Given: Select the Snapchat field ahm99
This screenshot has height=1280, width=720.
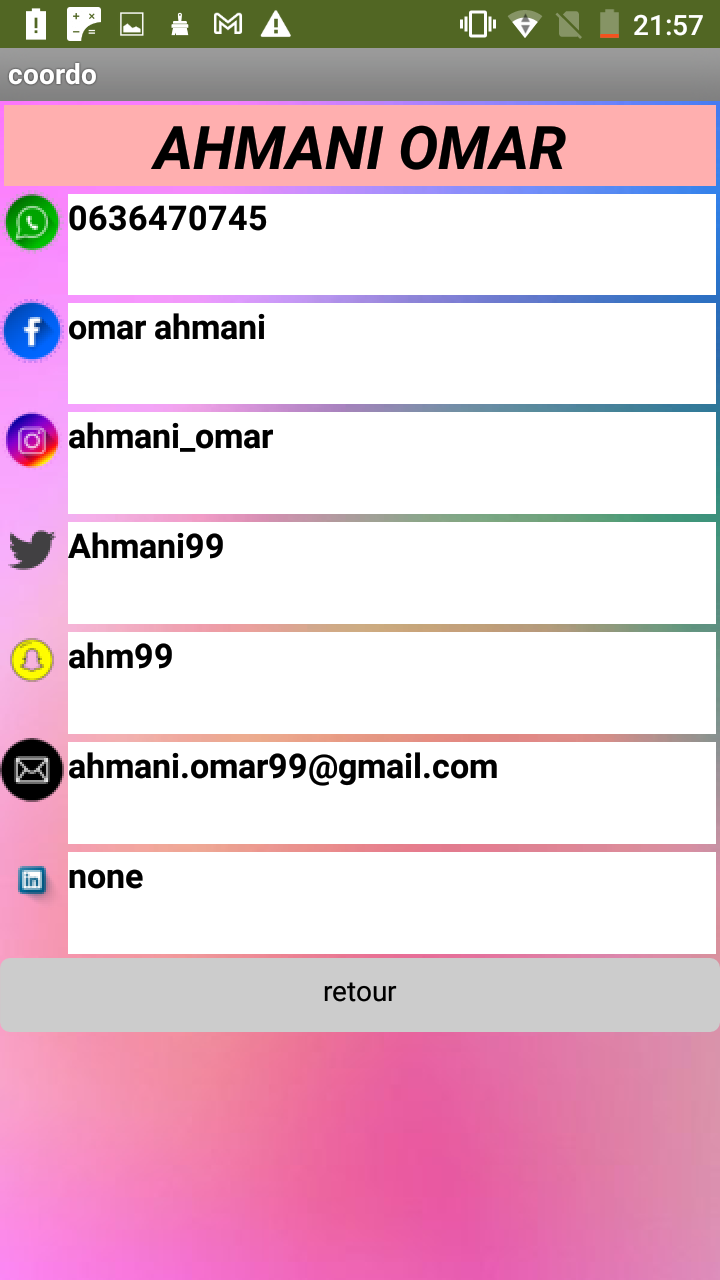Looking at the screenshot, I should coord(391,682).
